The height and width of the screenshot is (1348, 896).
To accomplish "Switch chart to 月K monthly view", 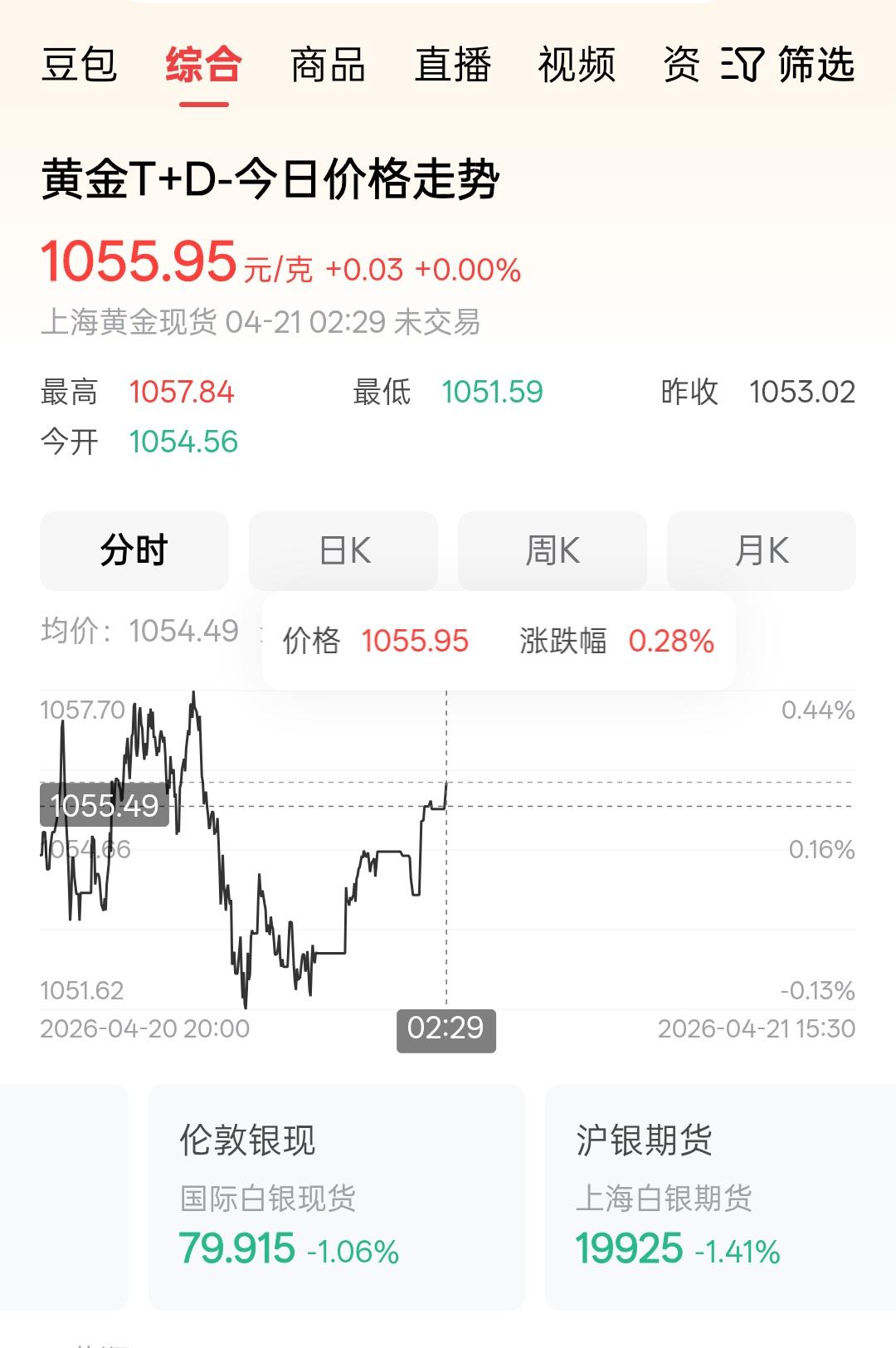I will point(762,550).
